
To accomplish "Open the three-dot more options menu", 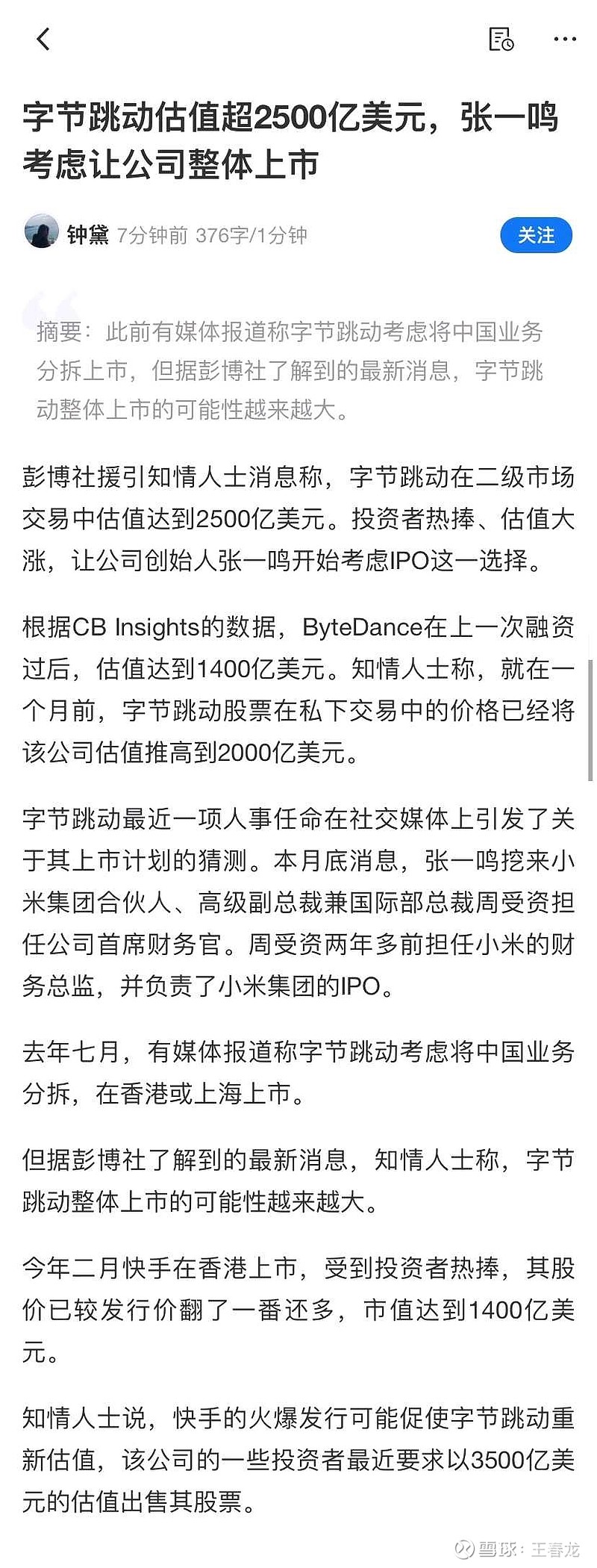I will tap(565, 39).
